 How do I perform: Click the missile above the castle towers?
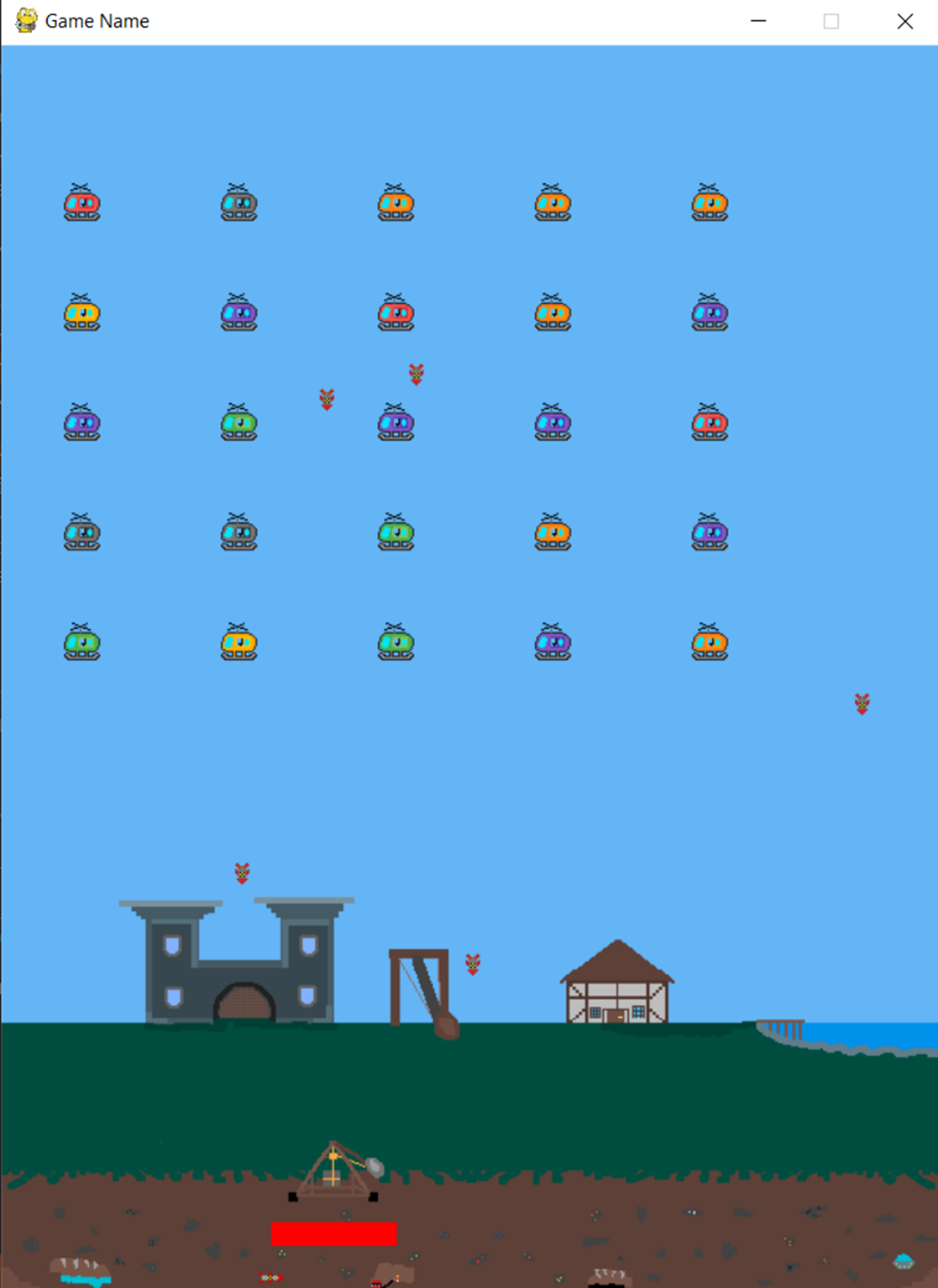(x=242, y=873)
